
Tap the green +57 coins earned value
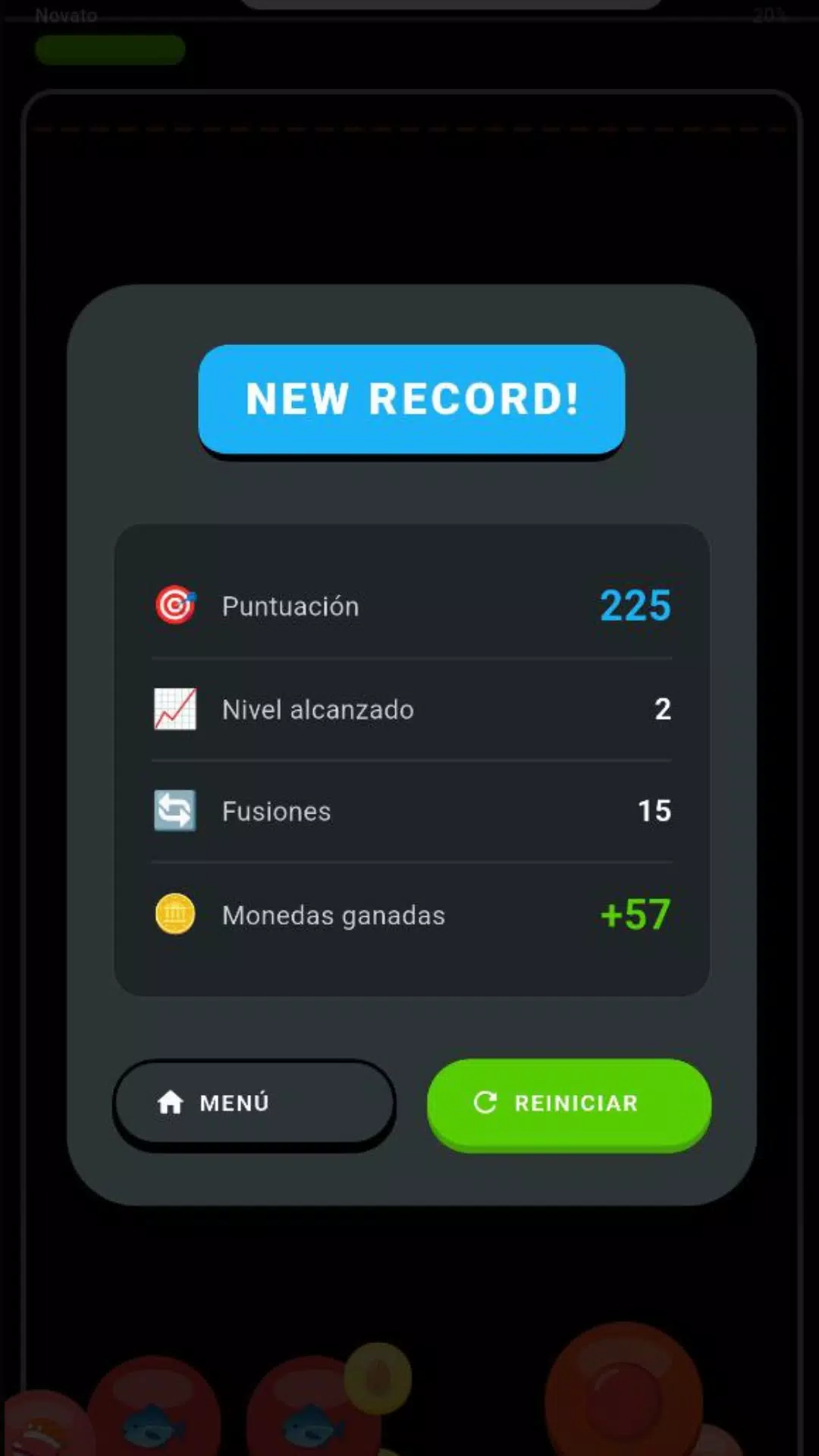pos(634,915)
